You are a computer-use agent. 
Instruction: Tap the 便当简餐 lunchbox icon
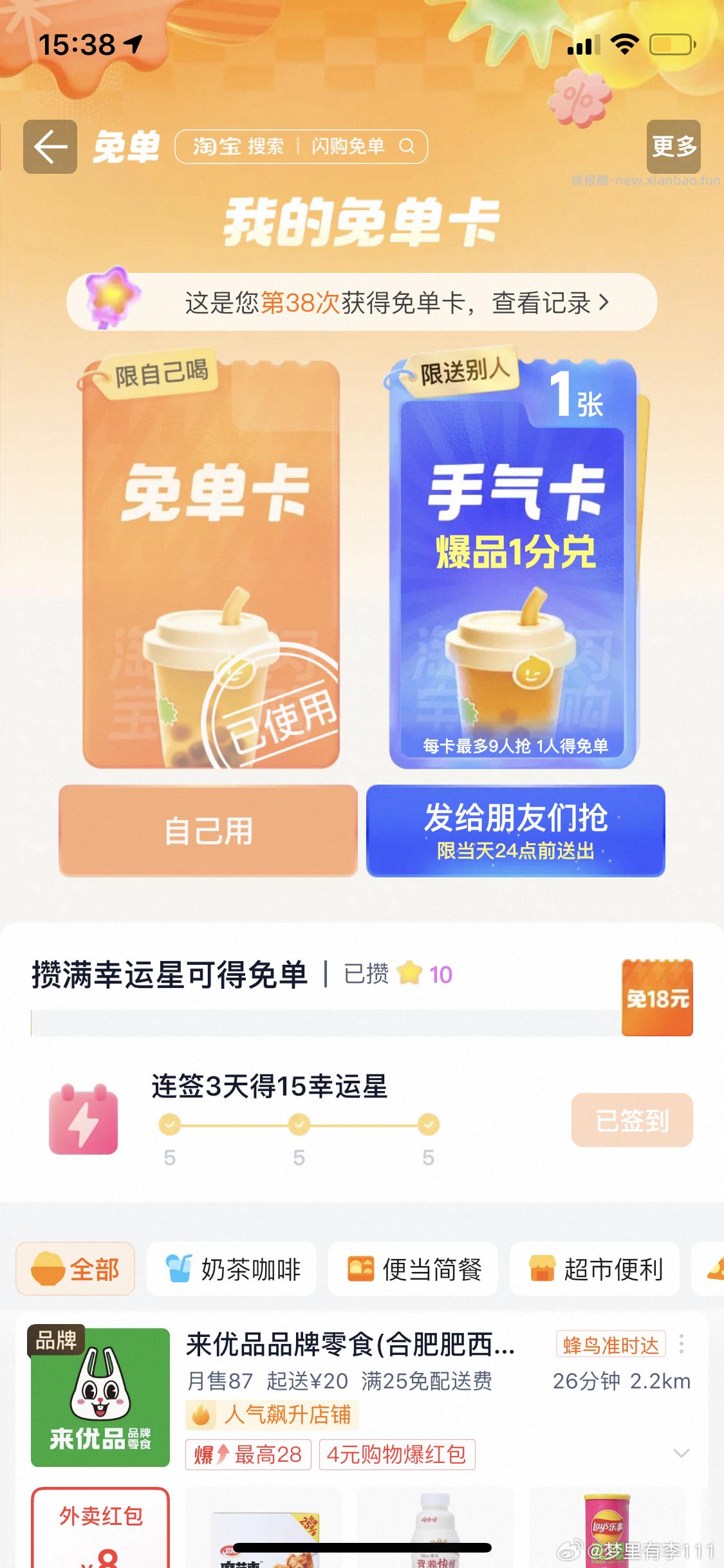click(x=362, y=1267)
